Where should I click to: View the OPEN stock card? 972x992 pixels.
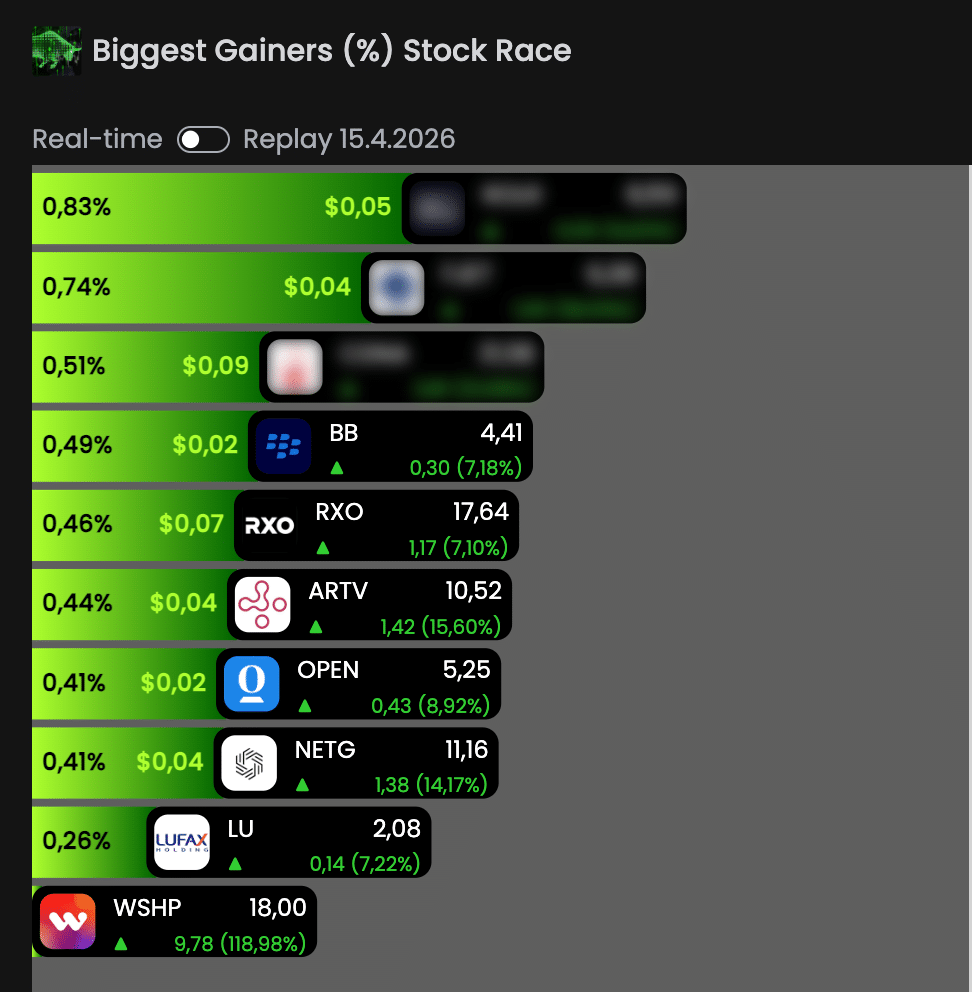pos(359,683)
